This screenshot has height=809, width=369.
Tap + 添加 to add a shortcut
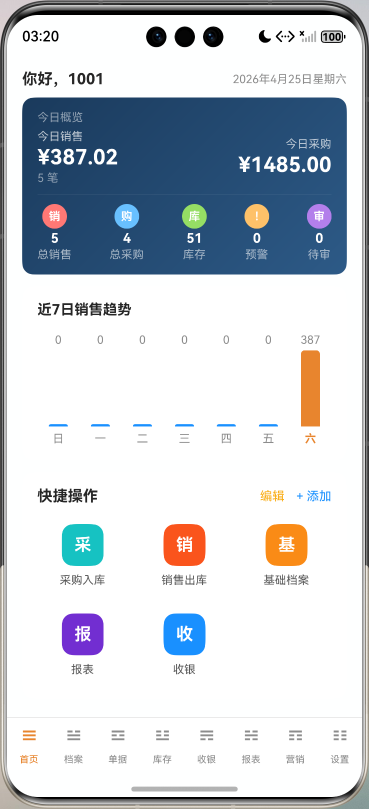click(x=314, y=496)
